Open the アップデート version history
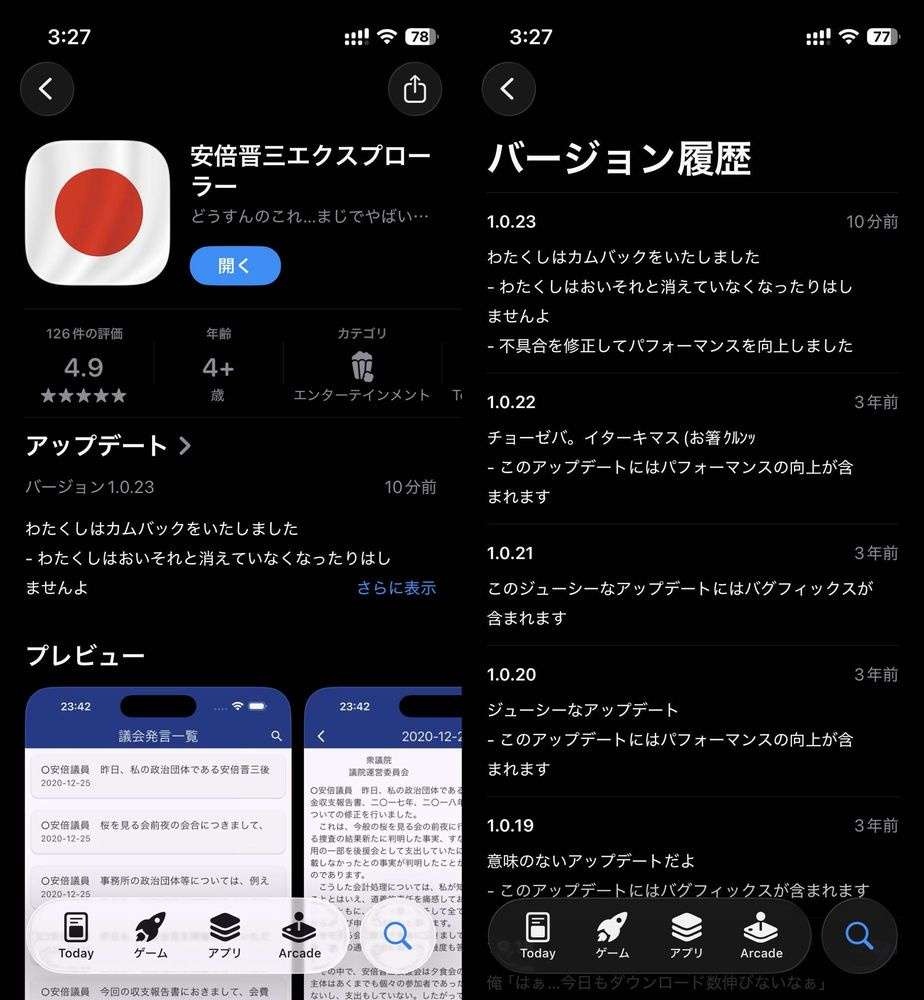This screenshot has height=1000, width=924. click(x=108, y=446)
